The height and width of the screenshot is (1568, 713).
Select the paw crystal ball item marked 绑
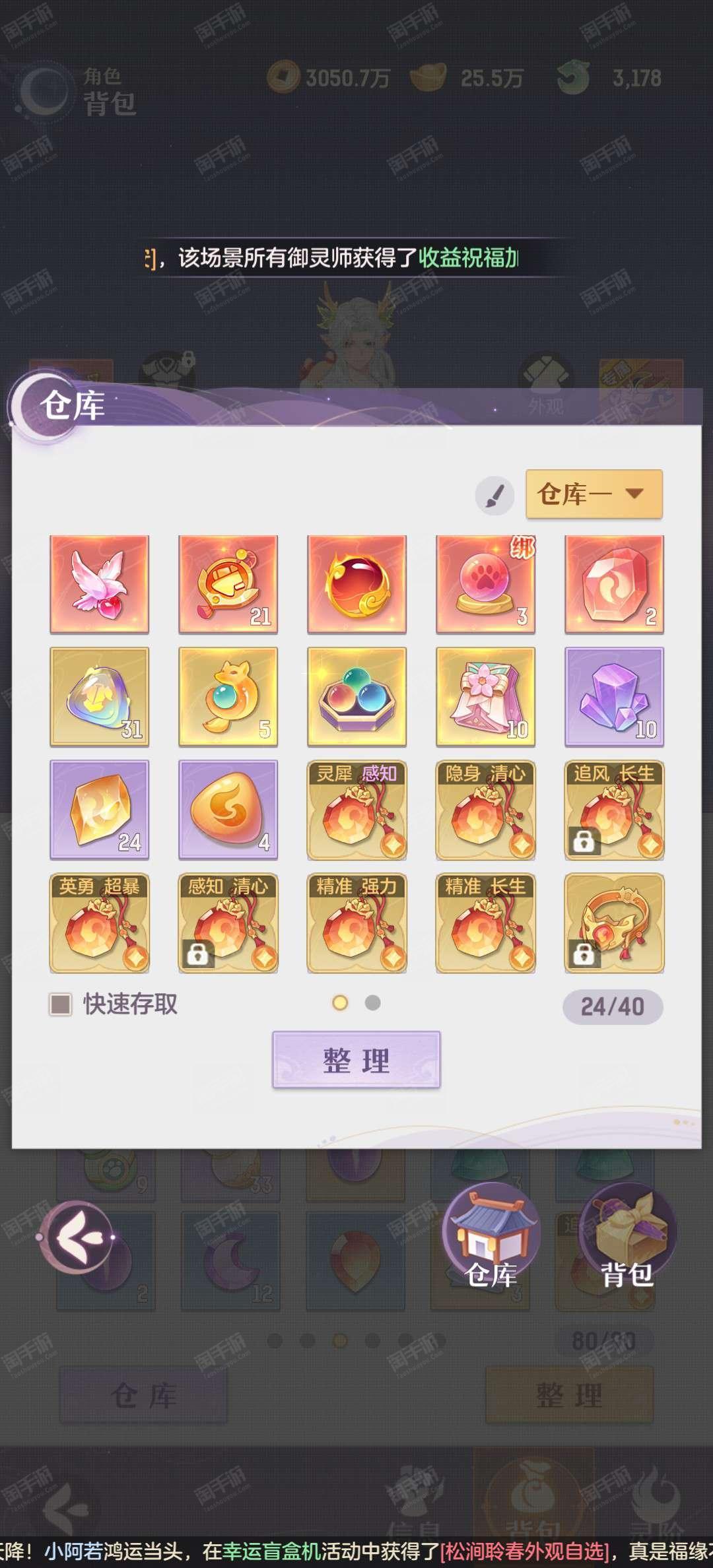486,585
